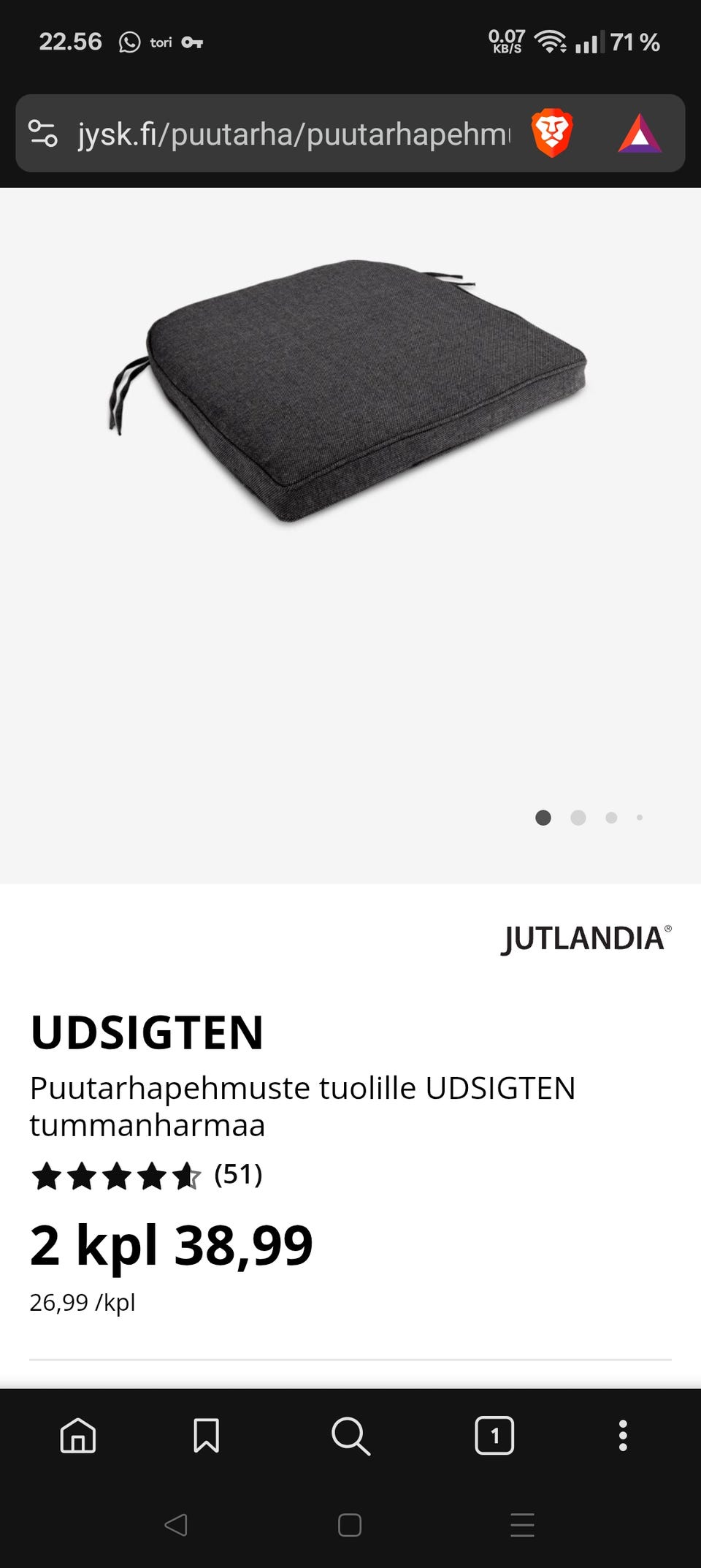Screen dimensions: 701x1568
Task: Go to the browser home page
Action: (78, 1436)
